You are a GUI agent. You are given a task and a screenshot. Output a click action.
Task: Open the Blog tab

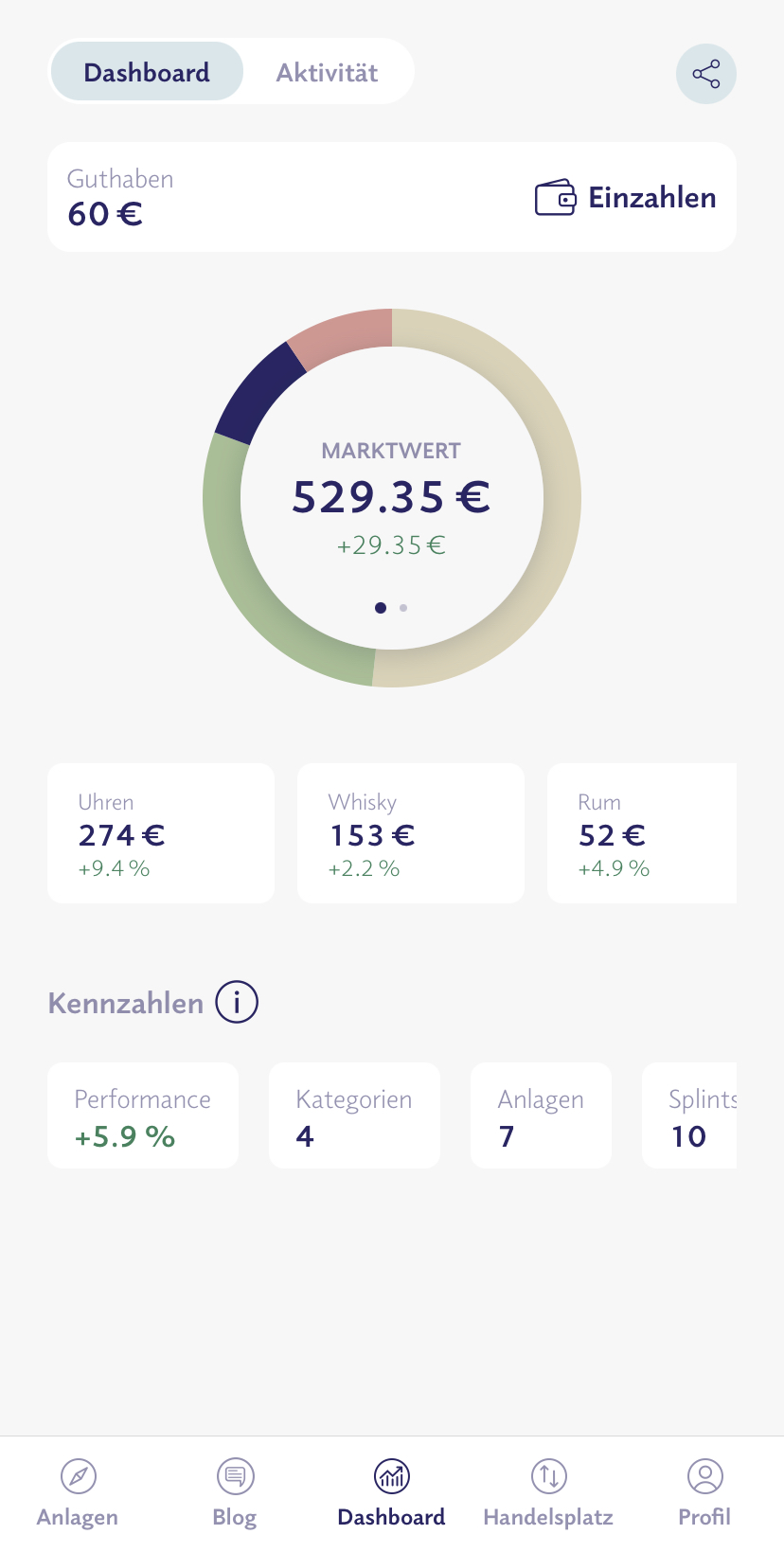(235, 1493)
